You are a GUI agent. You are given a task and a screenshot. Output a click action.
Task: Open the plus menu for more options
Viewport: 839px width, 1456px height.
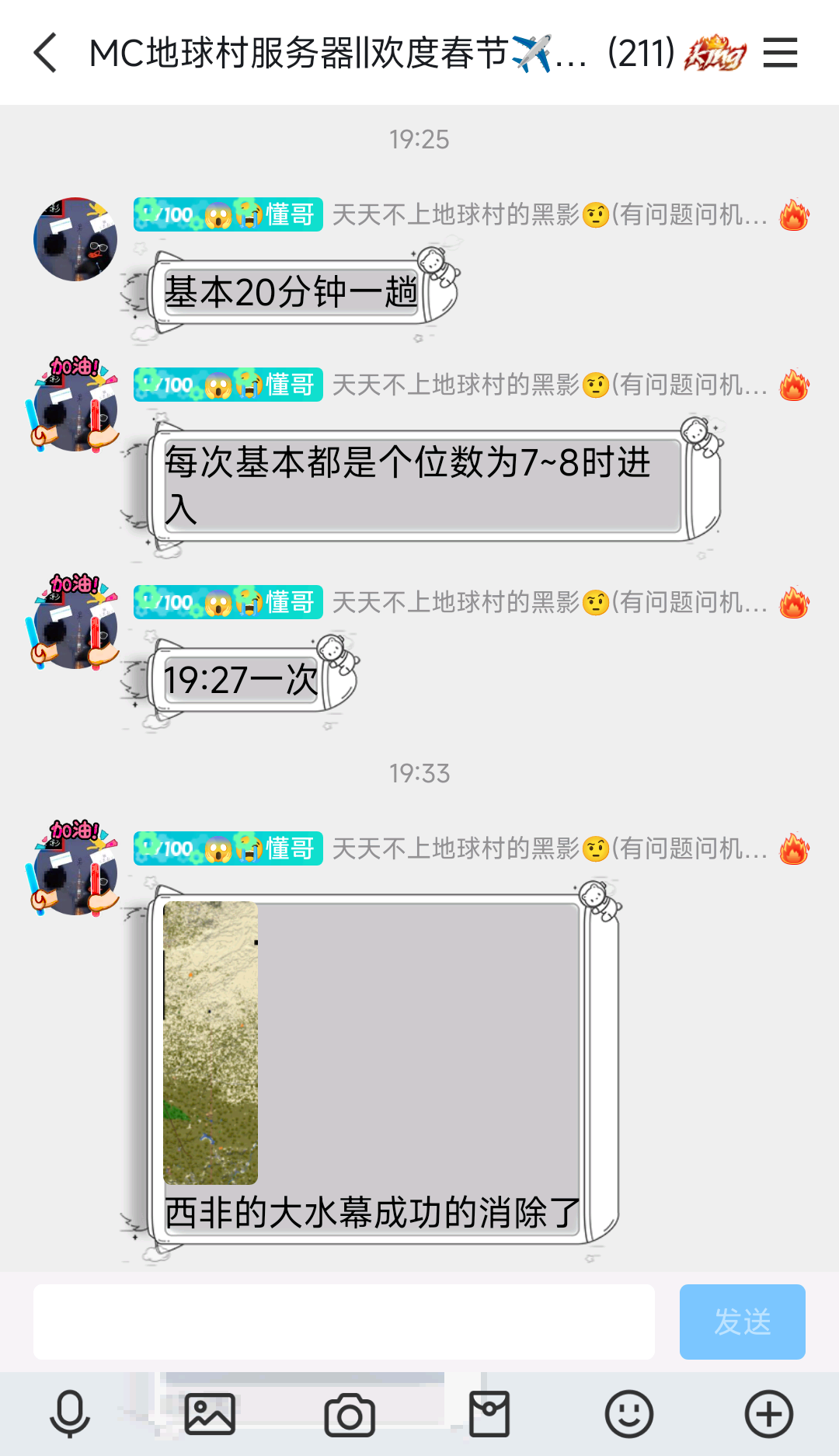(x=768, y=1414)
